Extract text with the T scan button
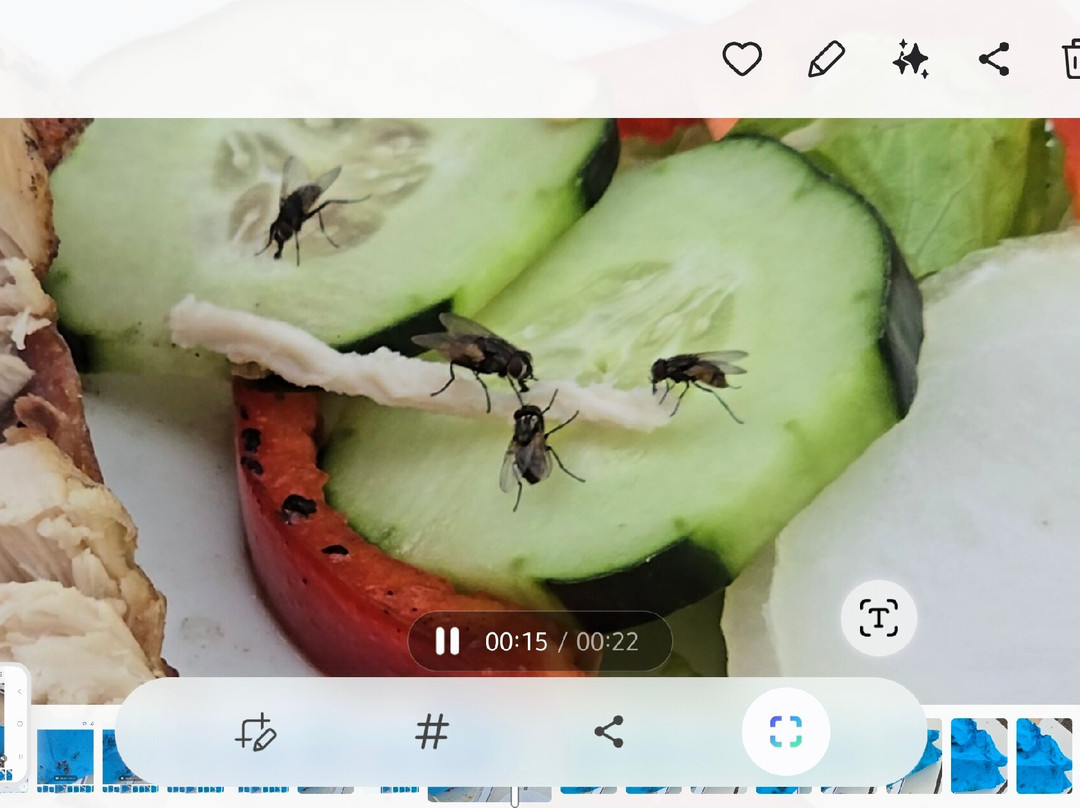Screen dimensions: 1080x808 tap(879, 617)
